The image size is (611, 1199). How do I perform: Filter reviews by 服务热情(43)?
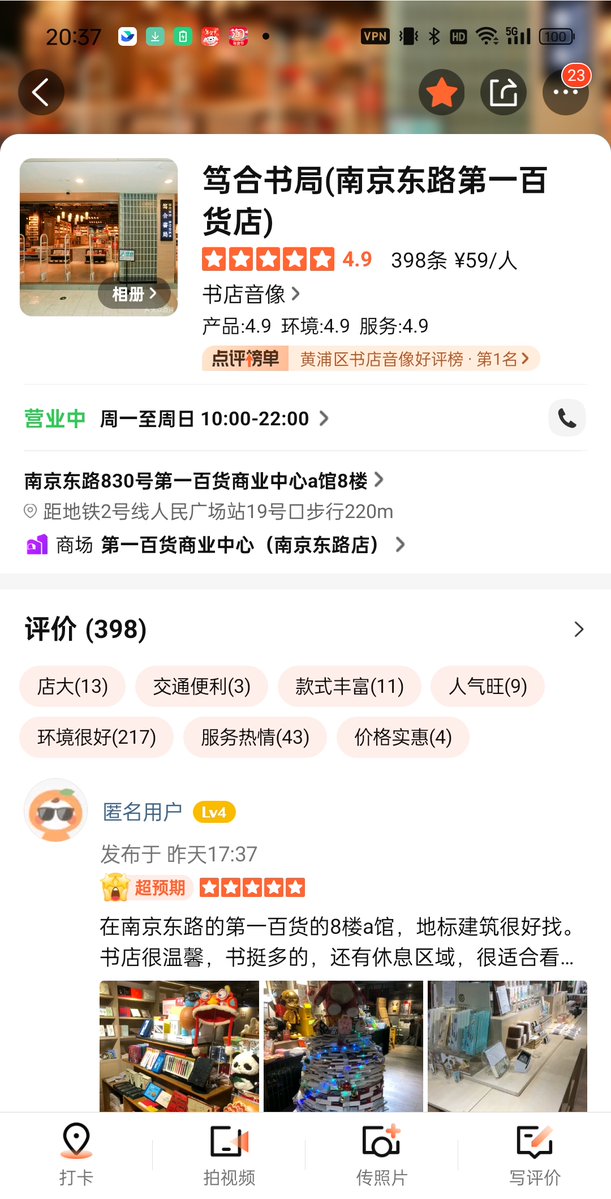point(255,737)
